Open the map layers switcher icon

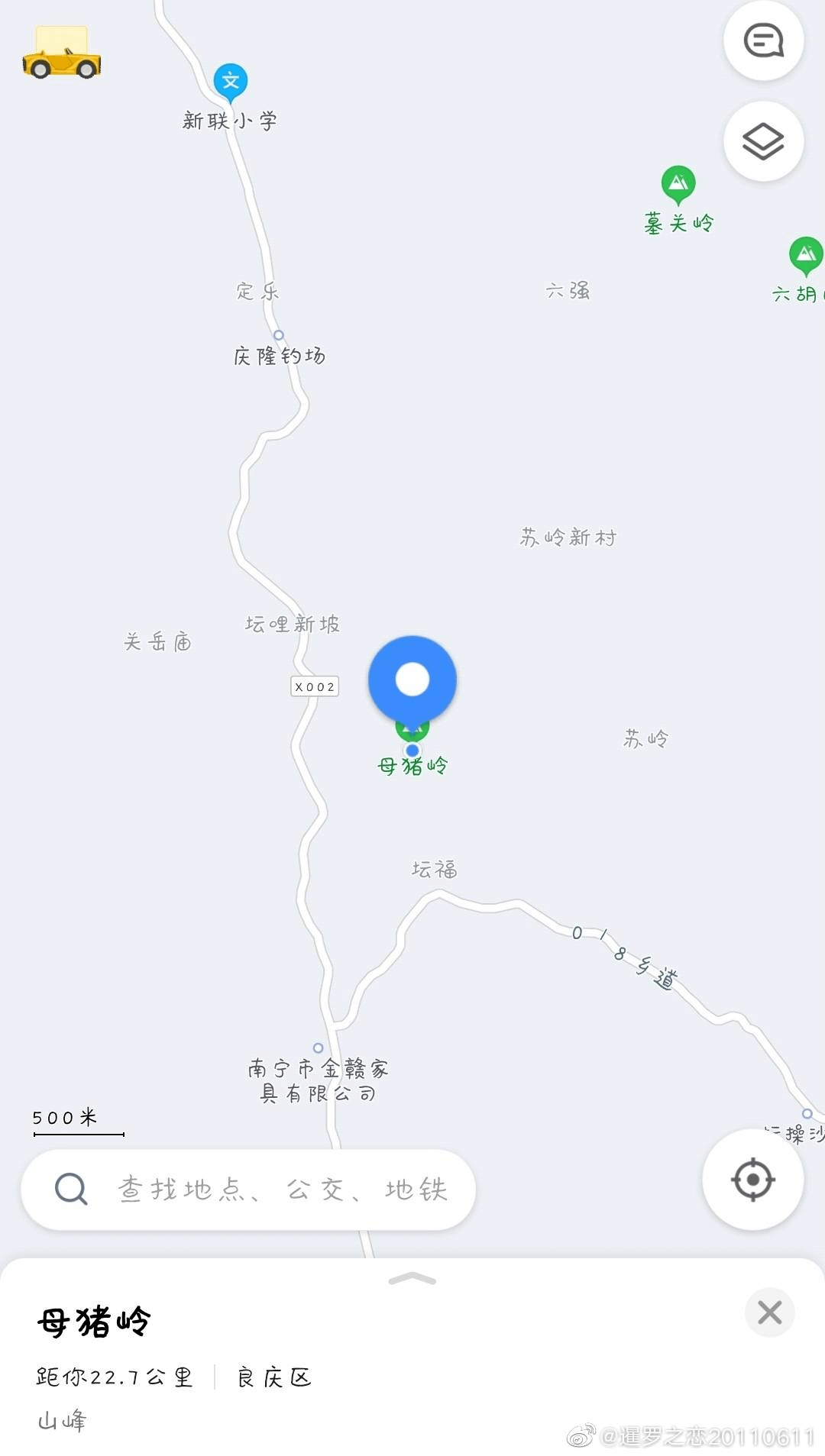763,140
